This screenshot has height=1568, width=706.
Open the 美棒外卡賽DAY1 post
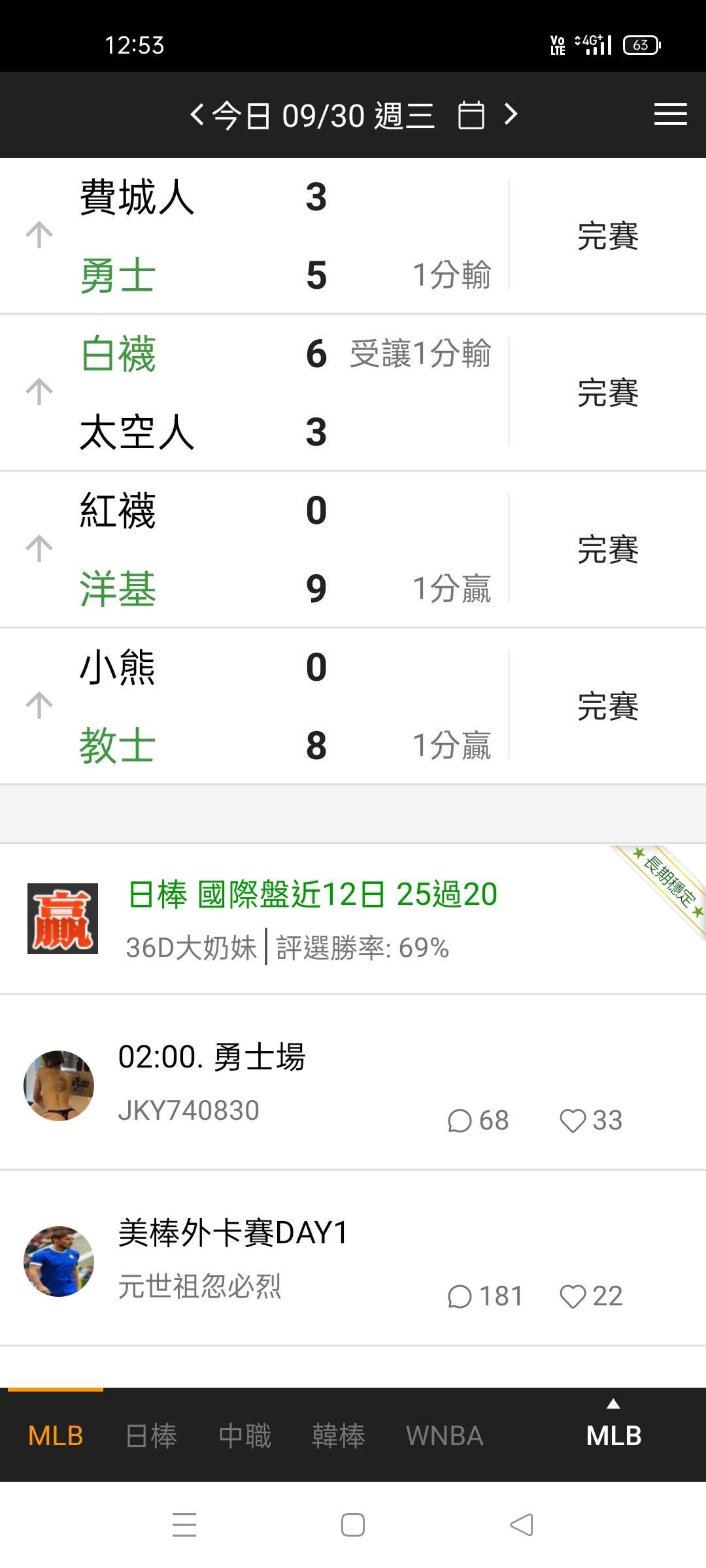[x=353, y=1258]
